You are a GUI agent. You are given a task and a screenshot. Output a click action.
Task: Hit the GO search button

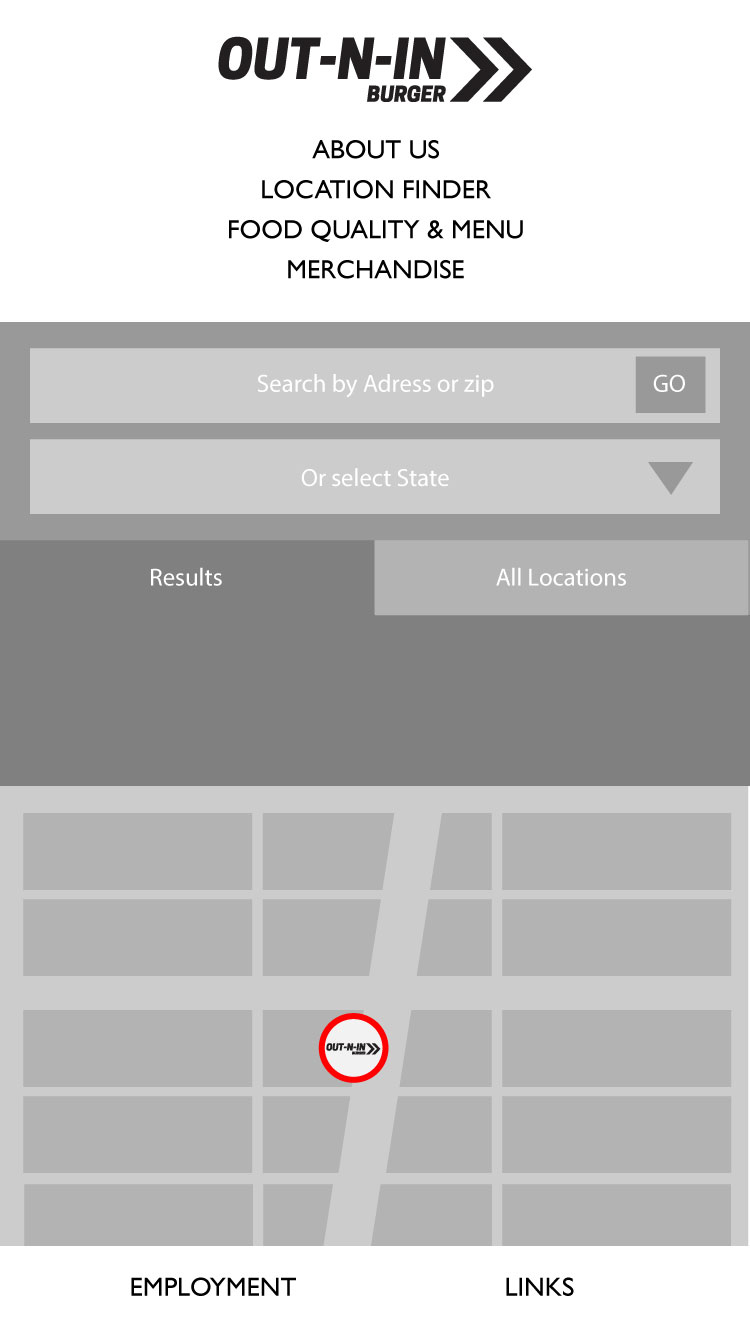tap(670, 385)
